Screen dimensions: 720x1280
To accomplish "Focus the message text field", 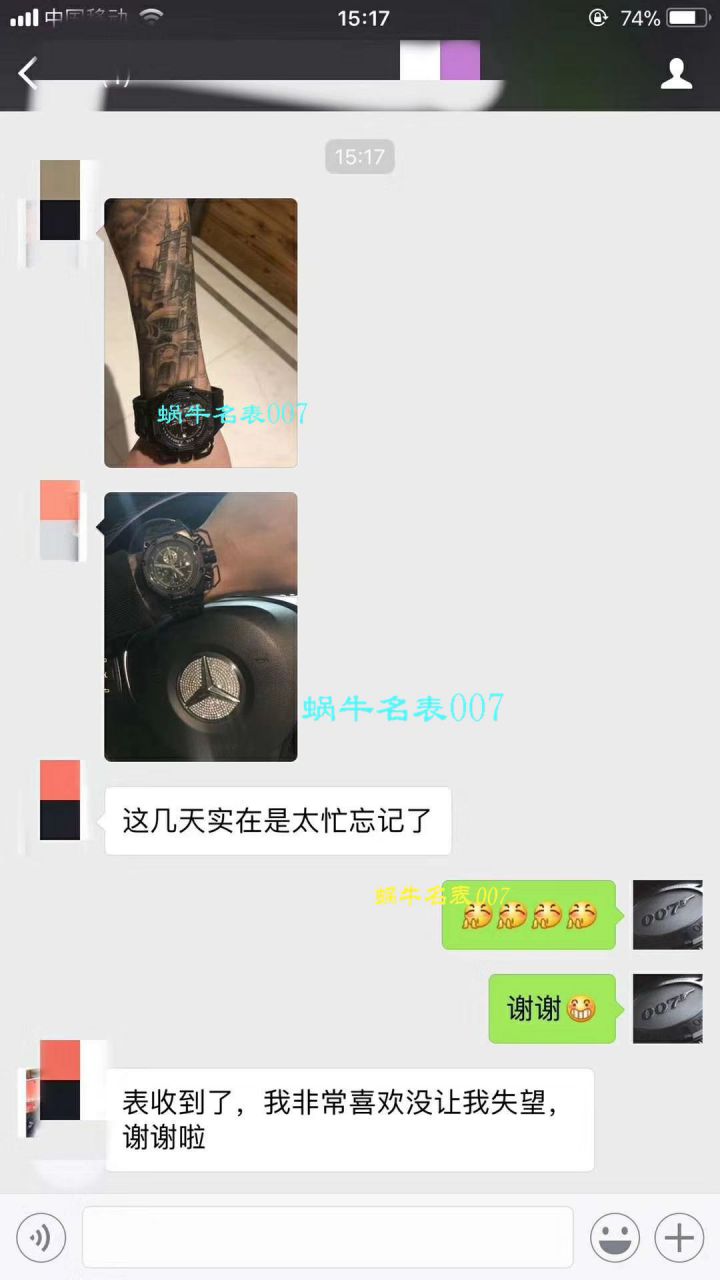I will (x=327, y=1238).
